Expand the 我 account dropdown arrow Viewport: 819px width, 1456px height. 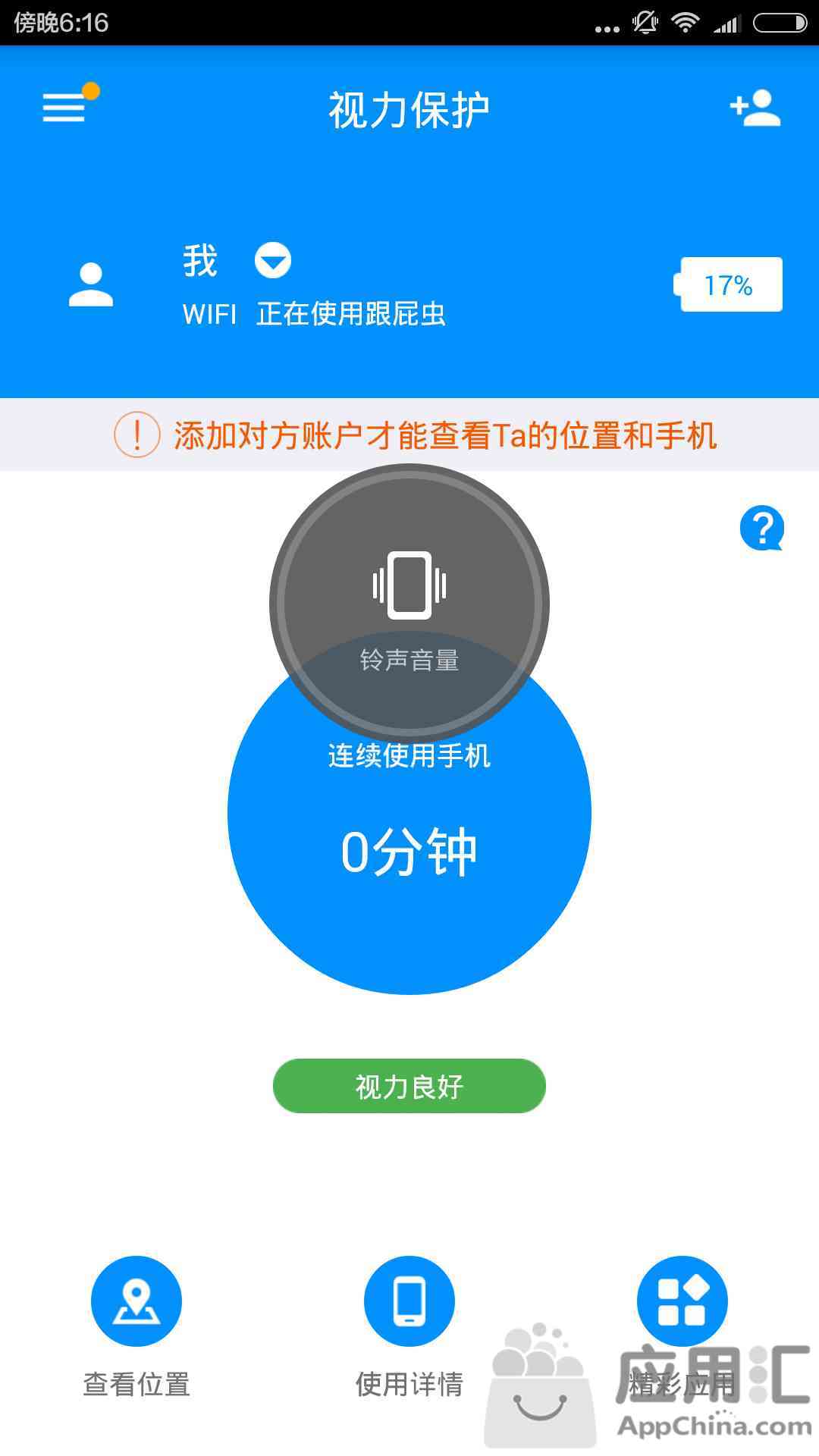click(272, 261)
